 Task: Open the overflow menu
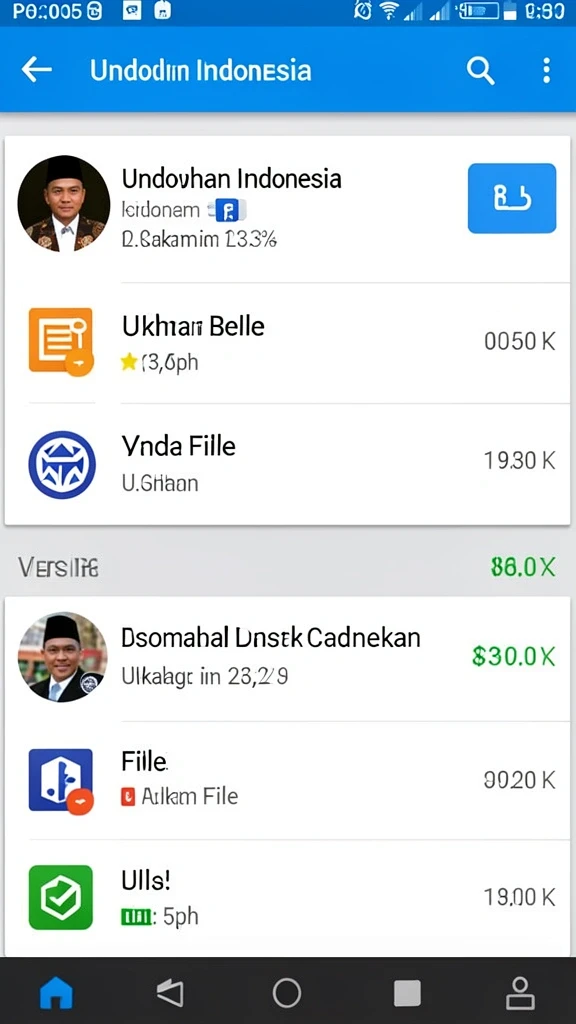[547, 70]
